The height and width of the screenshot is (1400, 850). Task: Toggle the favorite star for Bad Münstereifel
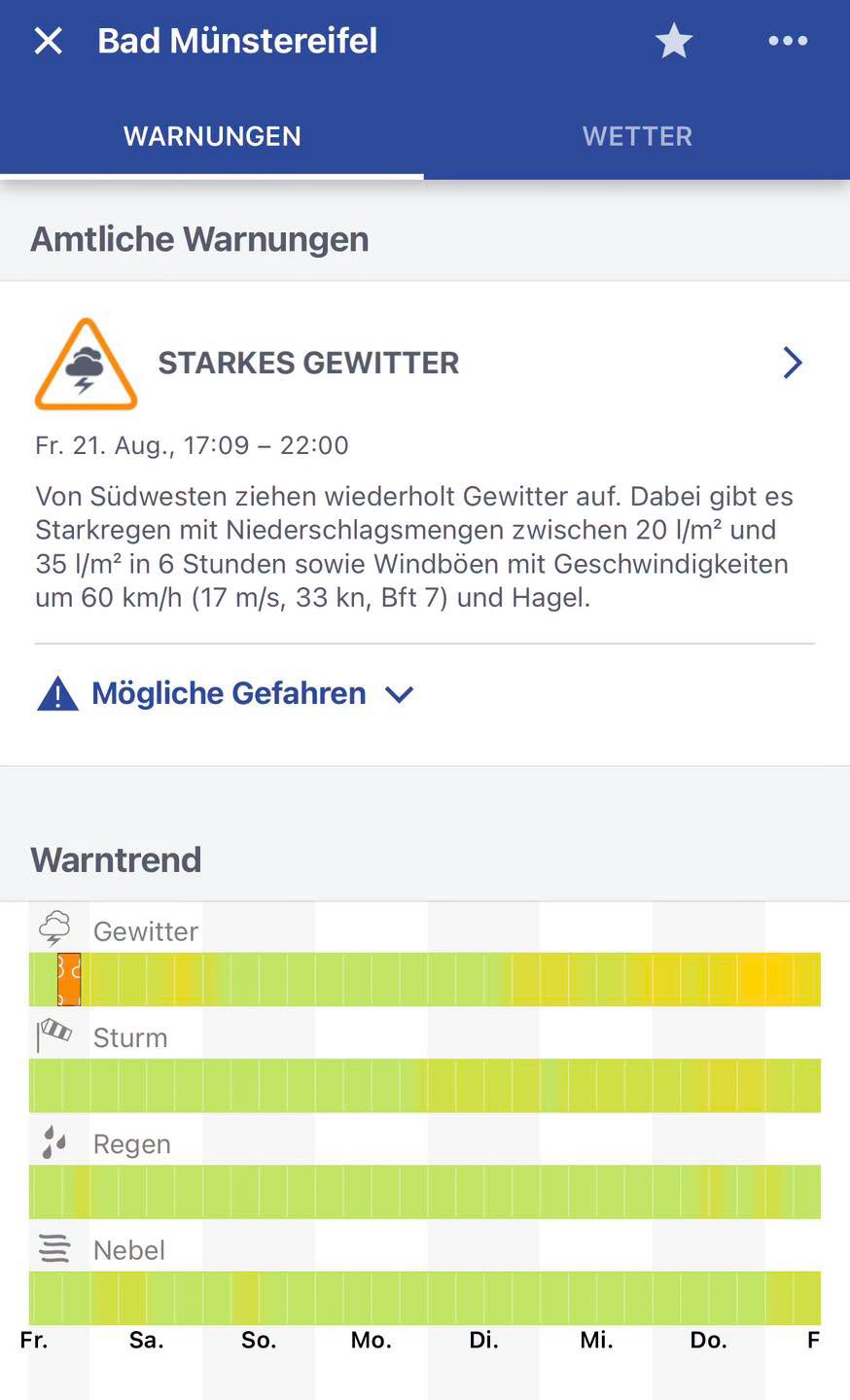coord(673,41)
